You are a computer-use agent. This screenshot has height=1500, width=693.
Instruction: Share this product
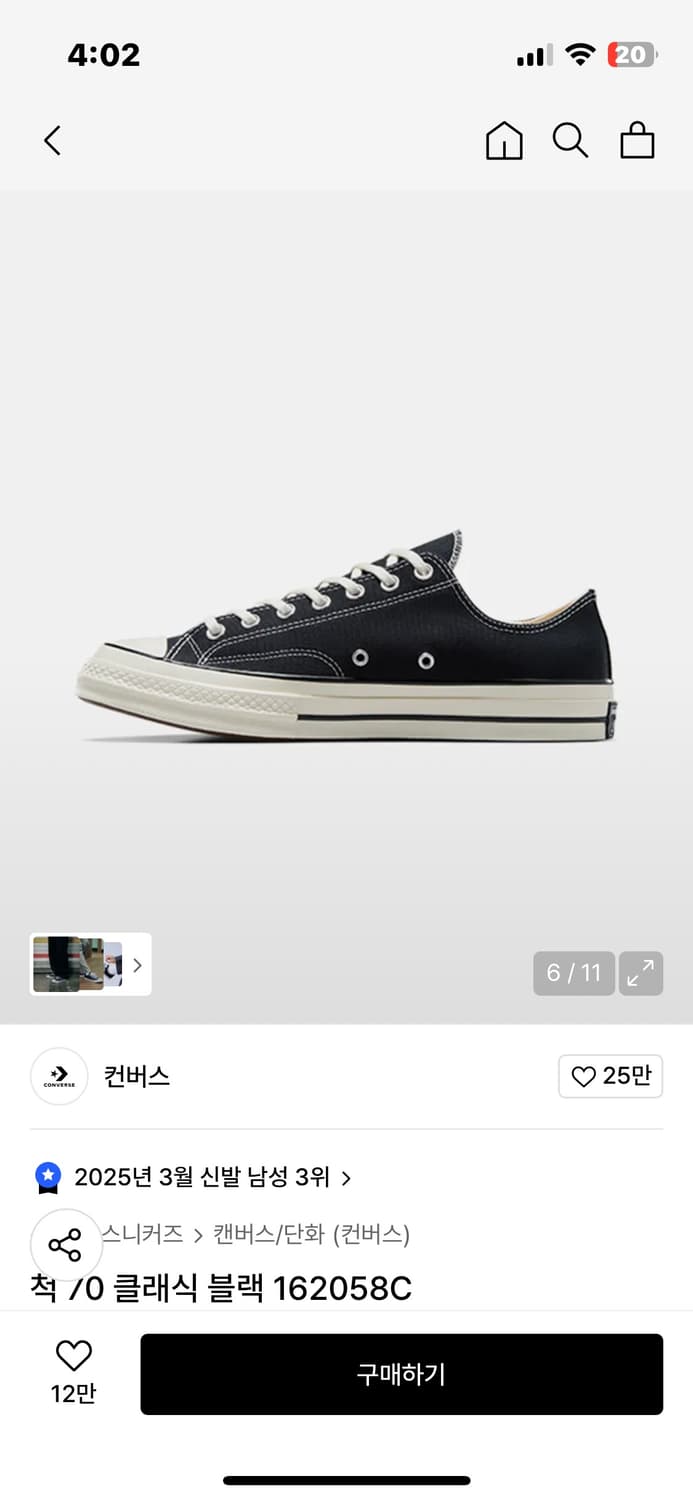65,1245
